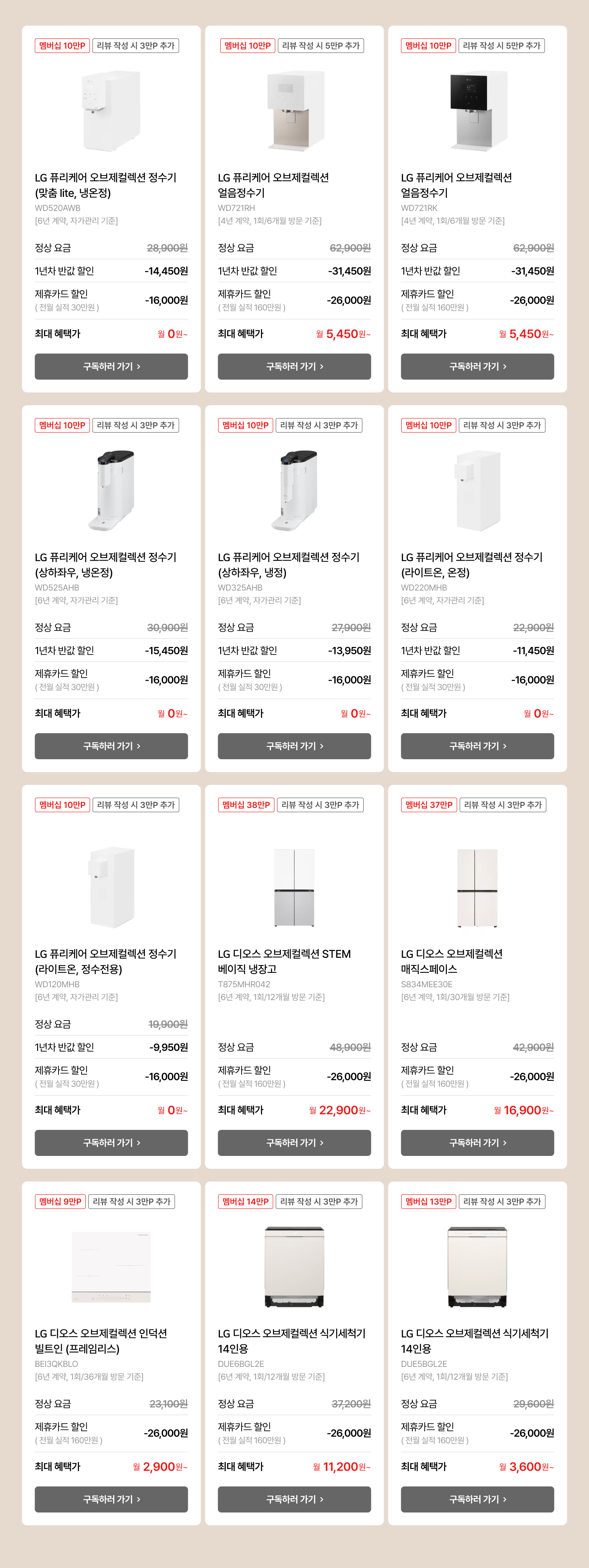
Task: Subscribe to WD325AHB 상하좌우 냉정 정수기
Action: pyautogui.click(x=294, y=746)
